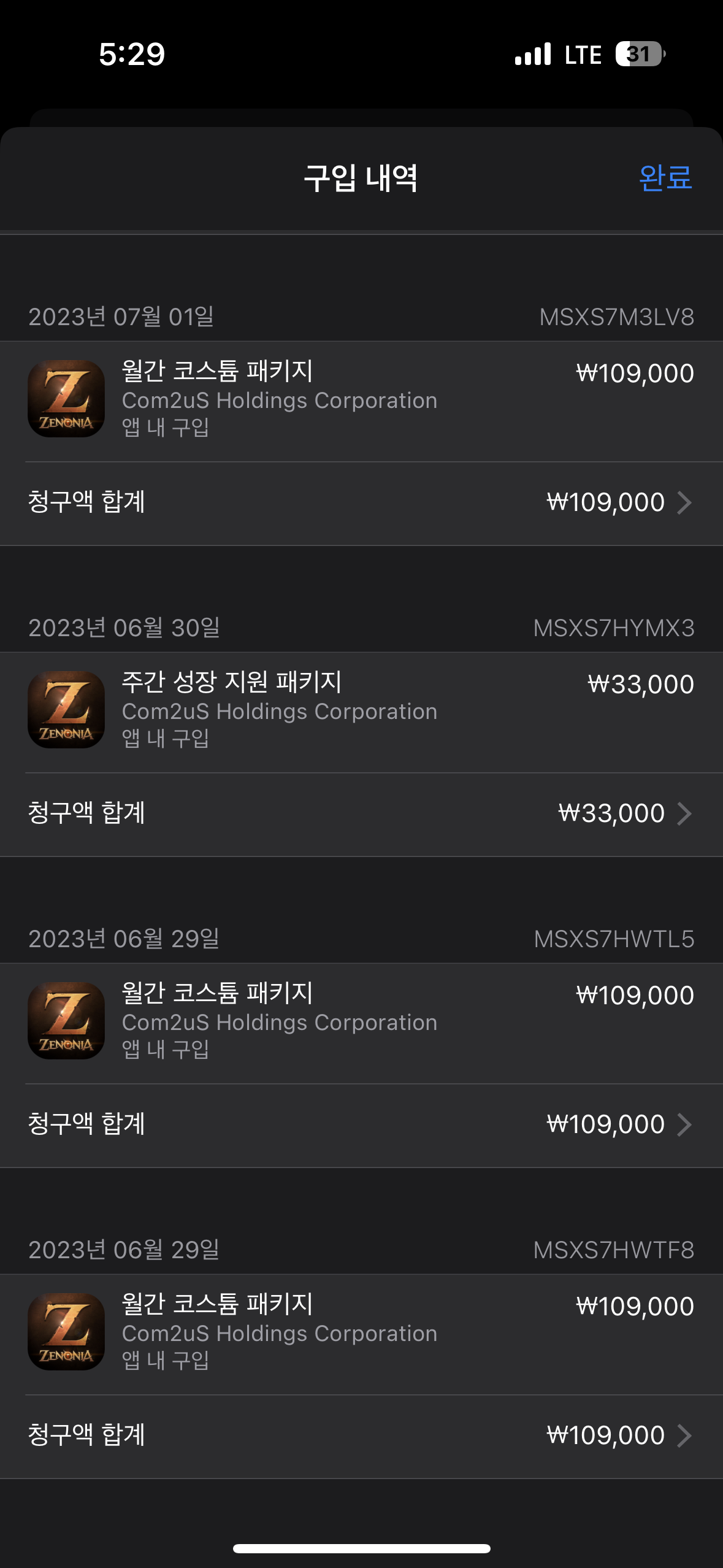Open 청구액 합계 for order MSXS7HWTL5

(361, 1125)
